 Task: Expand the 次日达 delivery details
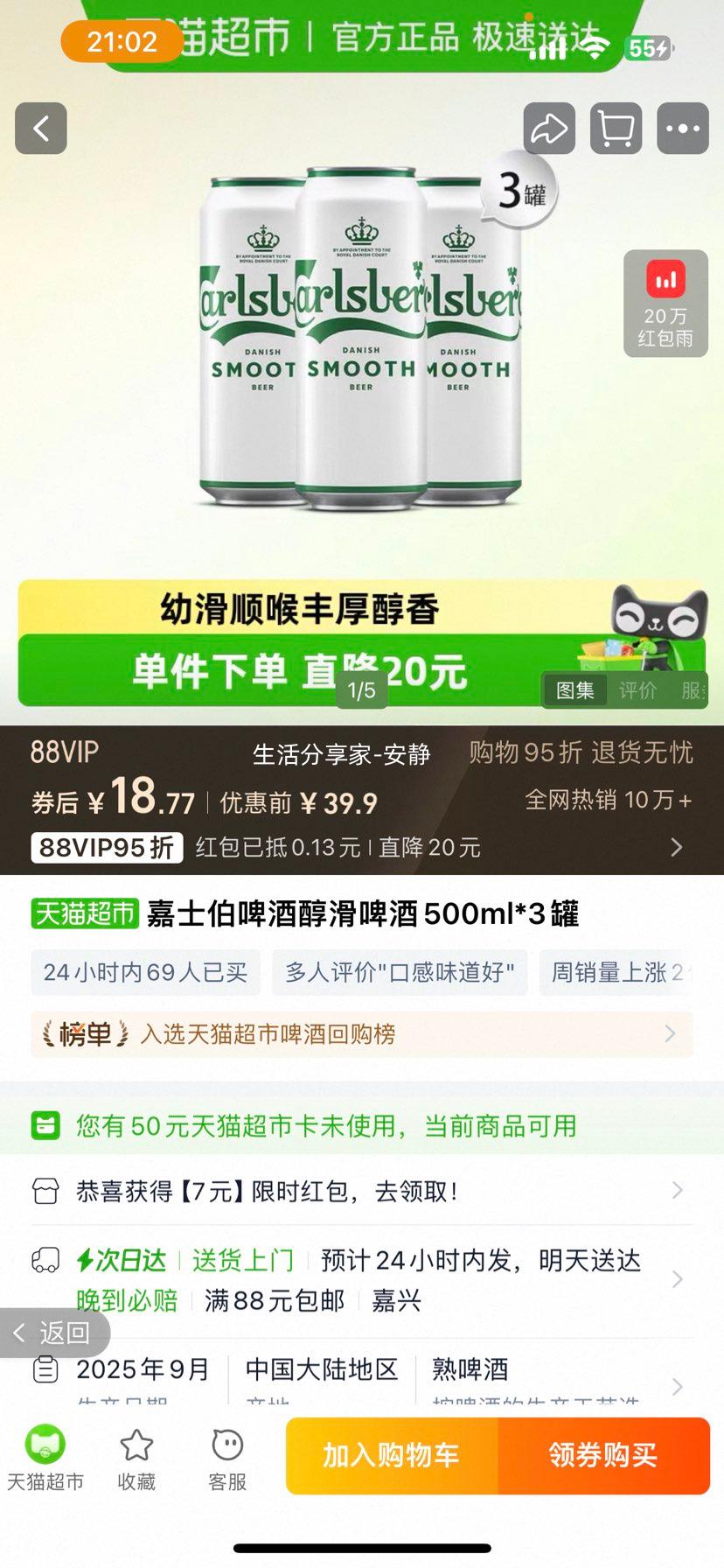[676, 1279]
